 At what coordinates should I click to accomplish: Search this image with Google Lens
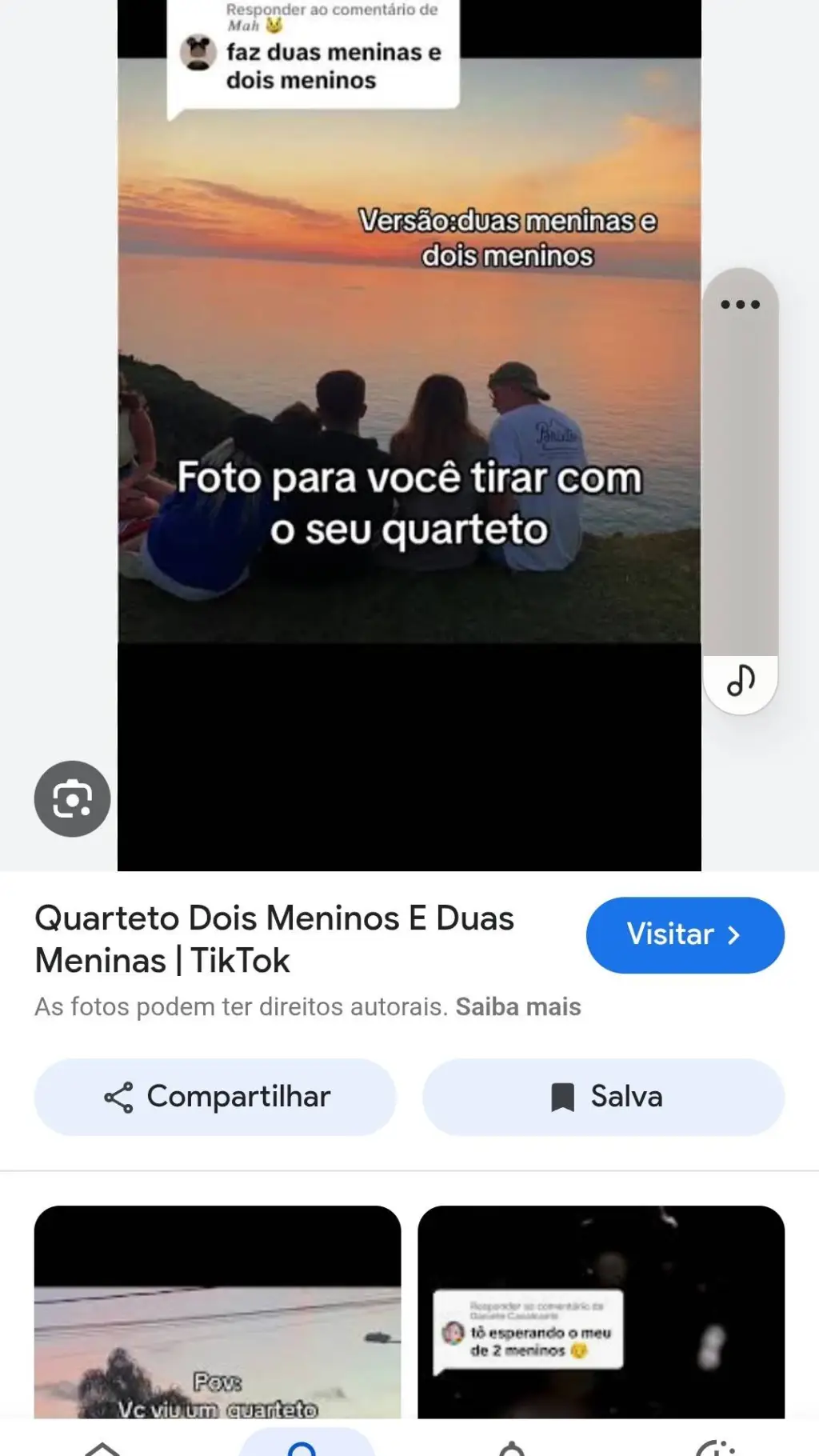point(72,798)
